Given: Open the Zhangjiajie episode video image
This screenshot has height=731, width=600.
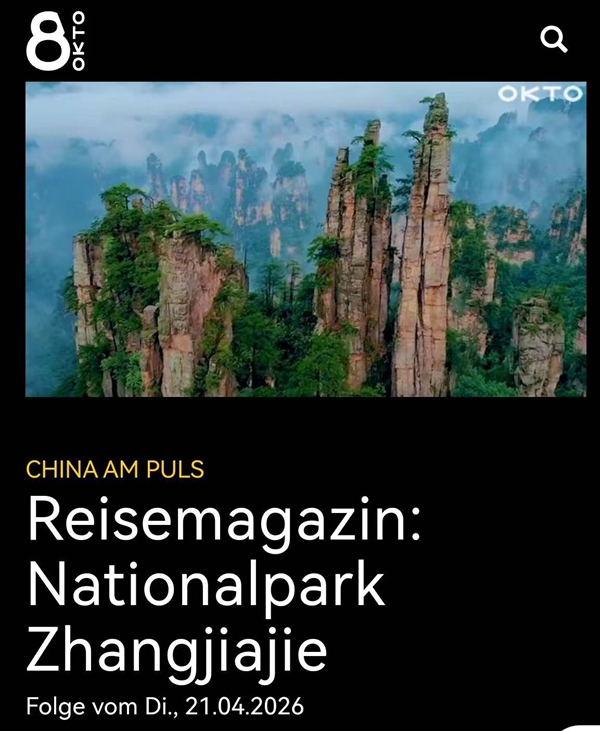Looking at the screenshot, I should coord(305,240).
